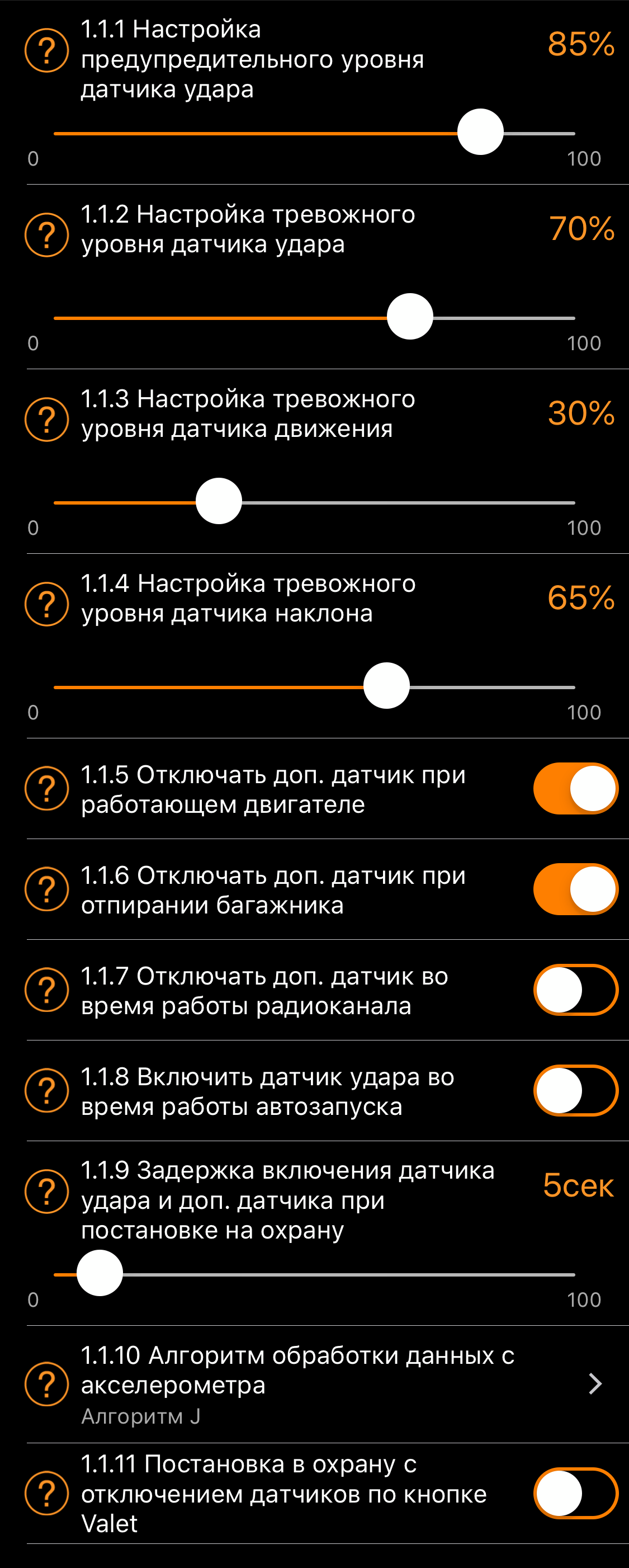
Task: Open help for 1.1.5 engine running setting
Action: [x=47, y=789]
